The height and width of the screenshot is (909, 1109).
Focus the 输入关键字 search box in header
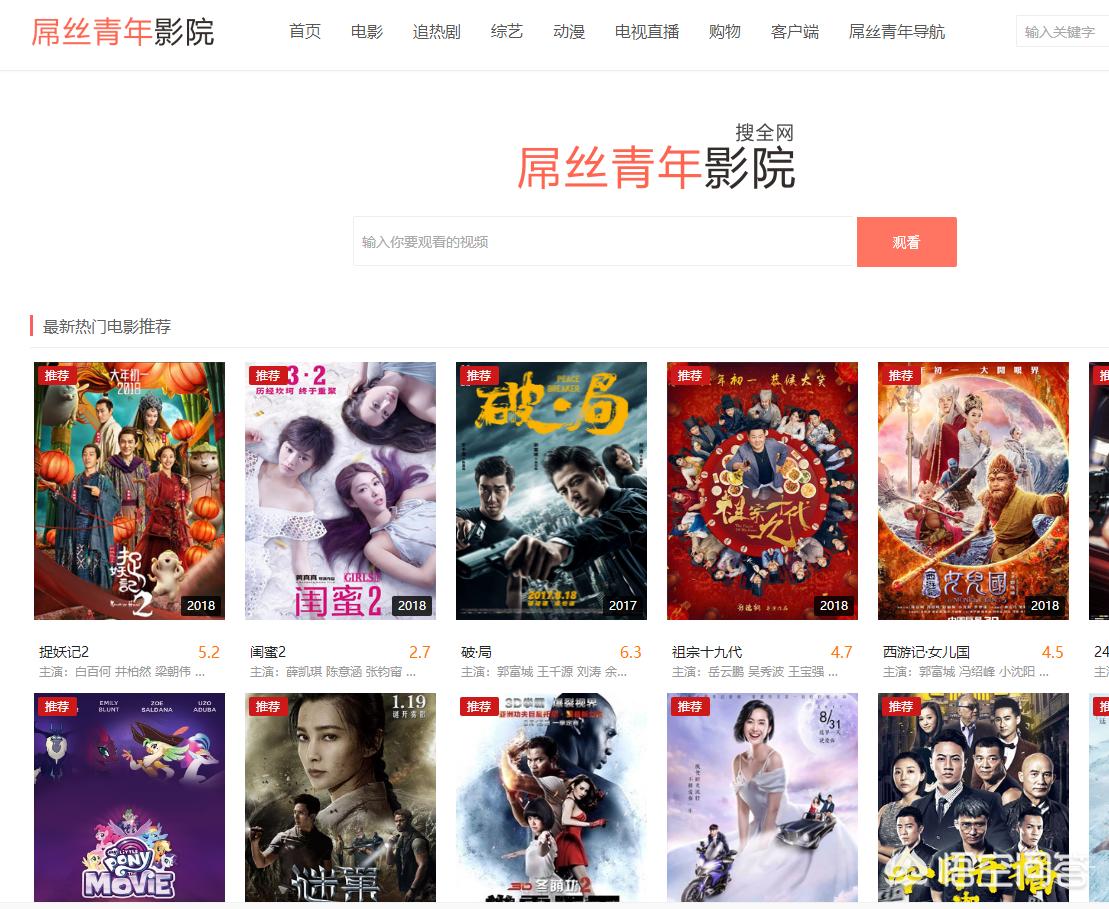[x=1060, y=32]
